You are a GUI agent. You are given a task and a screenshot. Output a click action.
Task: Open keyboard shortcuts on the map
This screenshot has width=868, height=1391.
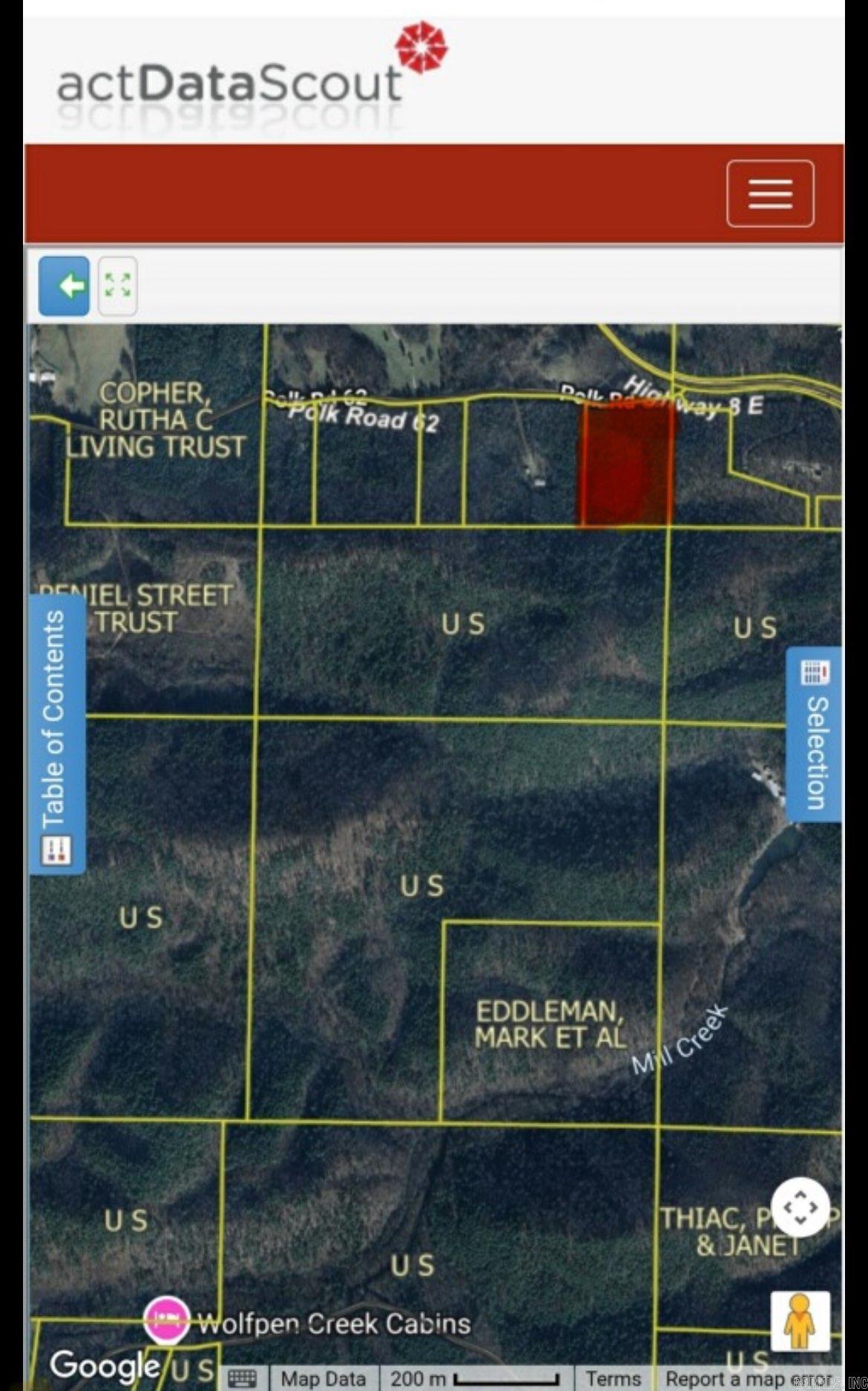tap(243, 1378)
